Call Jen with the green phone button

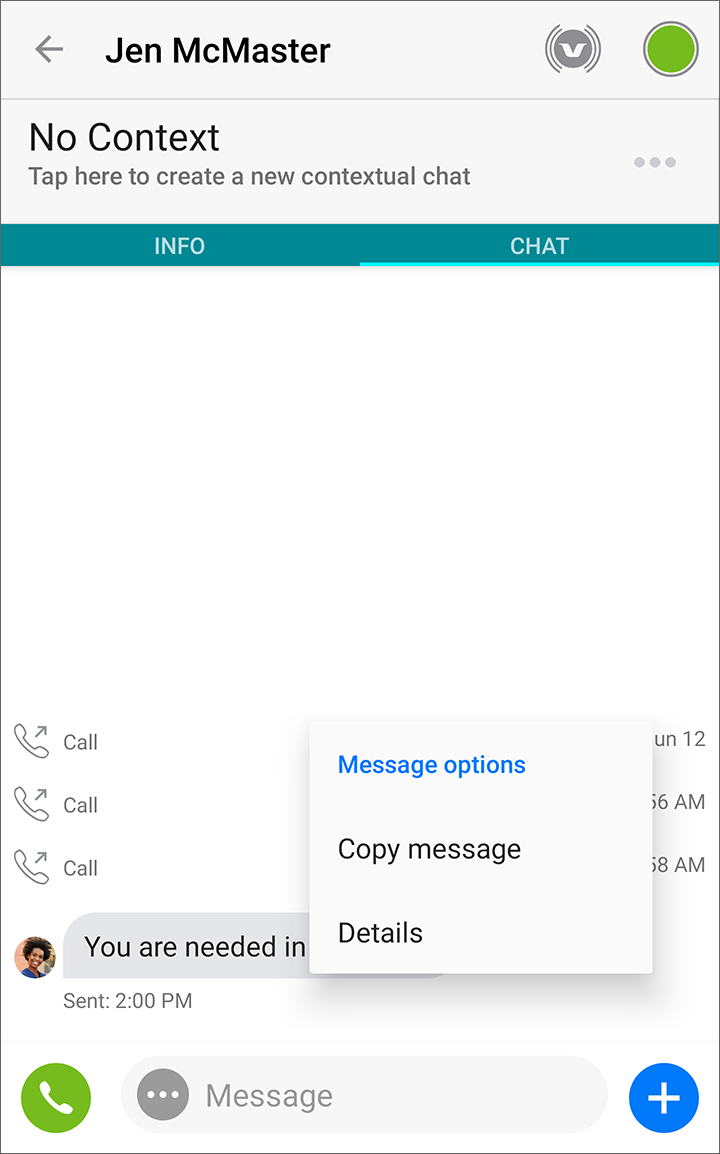click(56, 1097)
